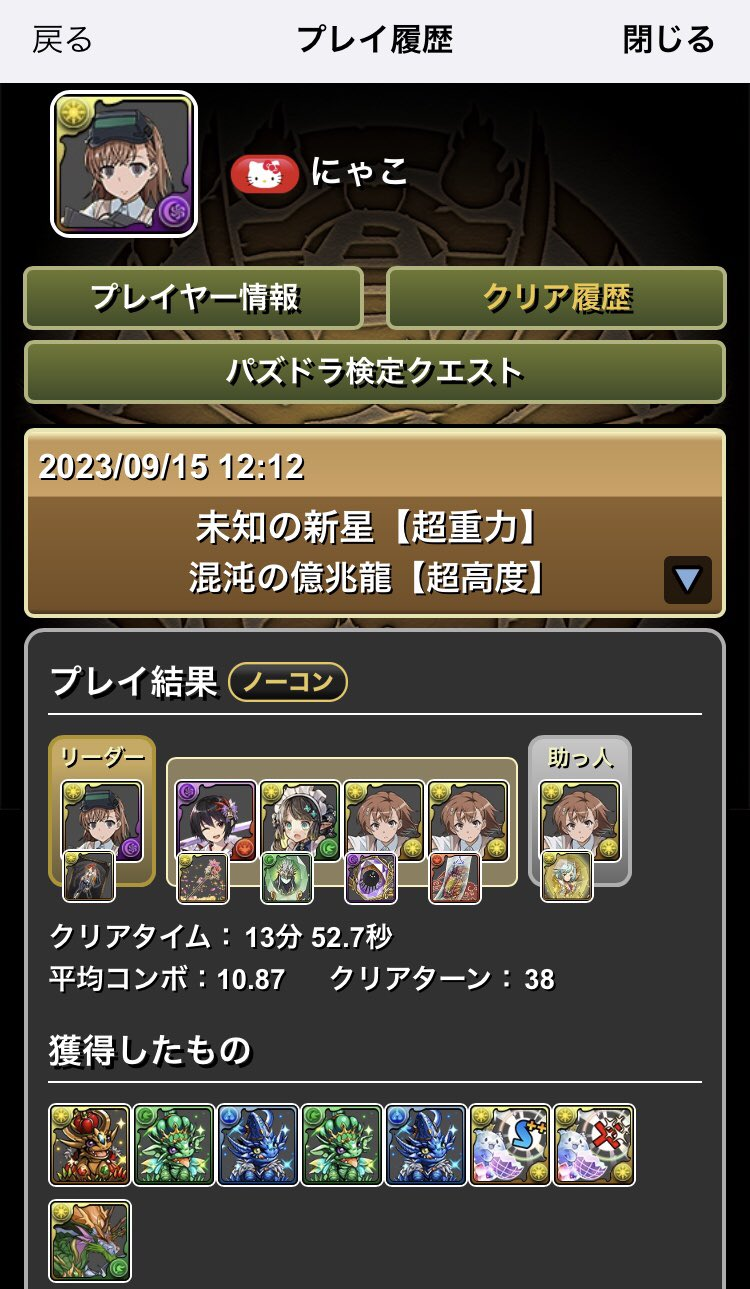View the helper monster under 助っ人
The width and height of the screenshot is (750, 1289).
[580, 822]
